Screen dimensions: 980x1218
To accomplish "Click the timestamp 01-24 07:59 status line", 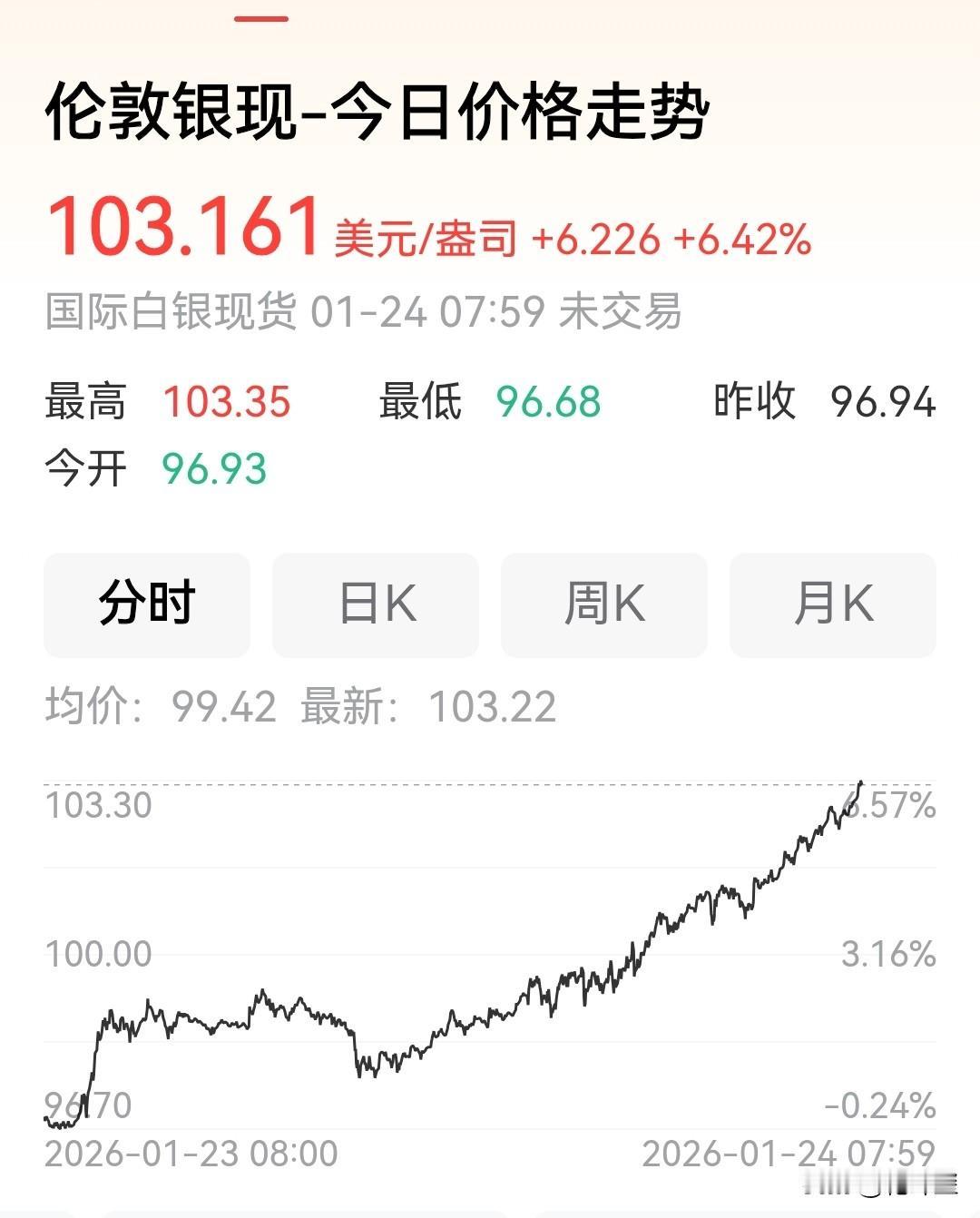I will (436, 311).
